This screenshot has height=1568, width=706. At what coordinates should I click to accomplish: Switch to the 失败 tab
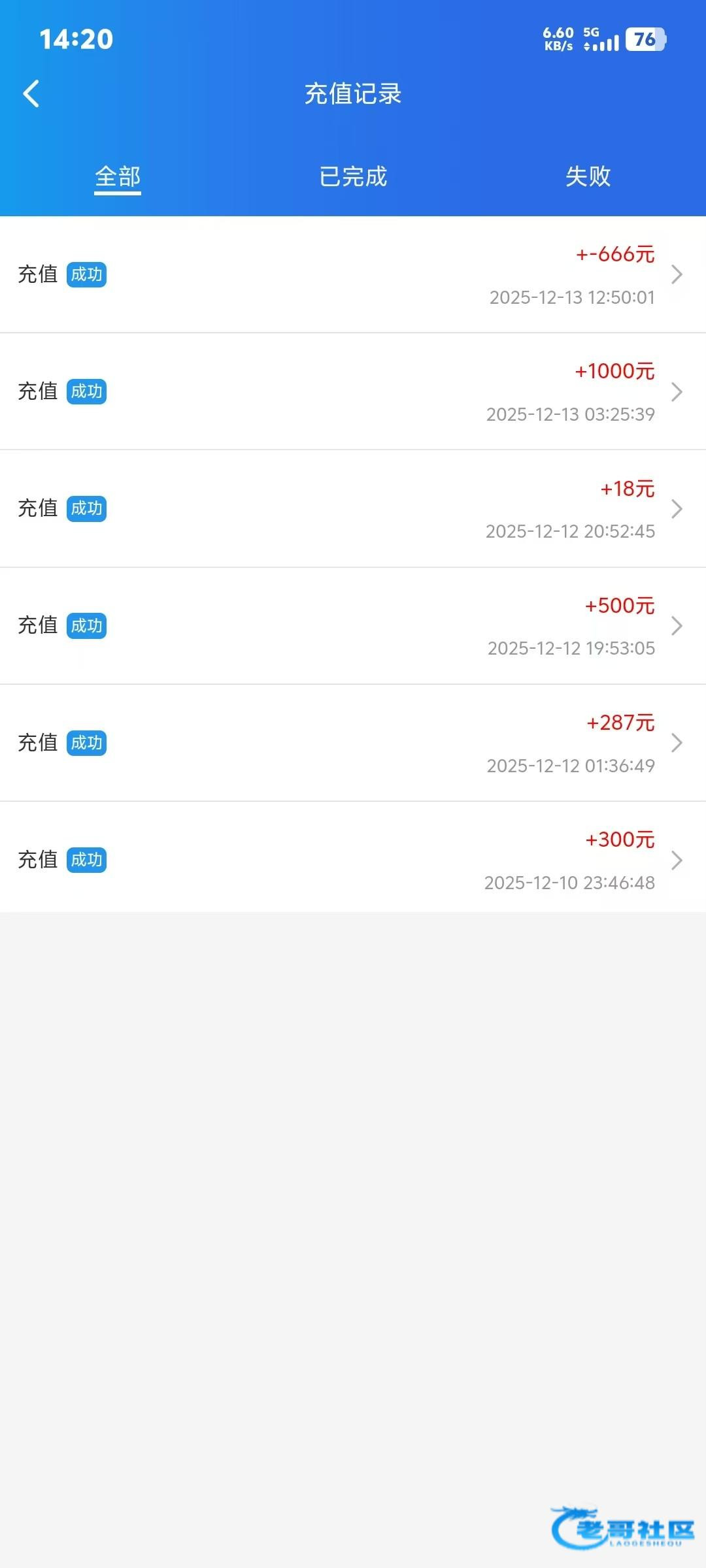(x=587, y=175)
